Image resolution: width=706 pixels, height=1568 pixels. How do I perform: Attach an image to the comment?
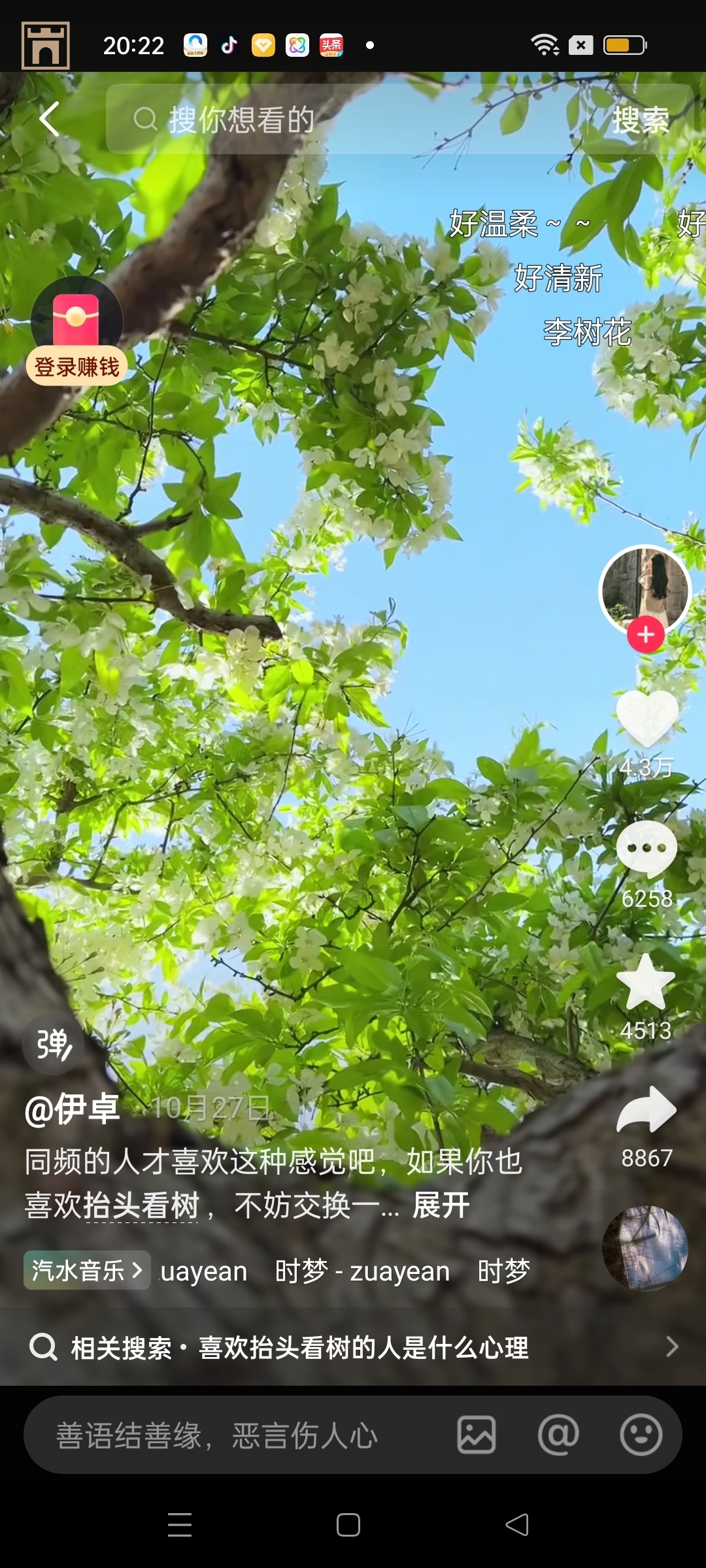point(476,1435)
